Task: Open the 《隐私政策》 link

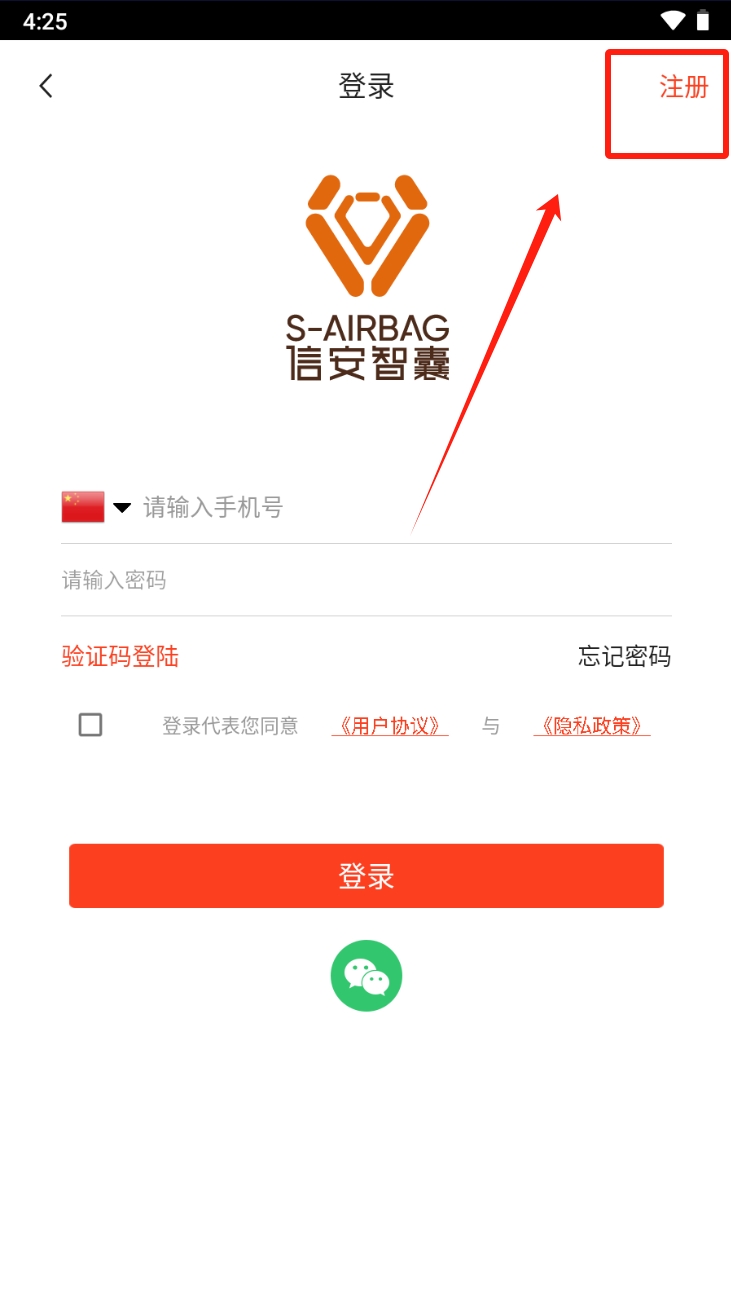Action: [592, 726]
